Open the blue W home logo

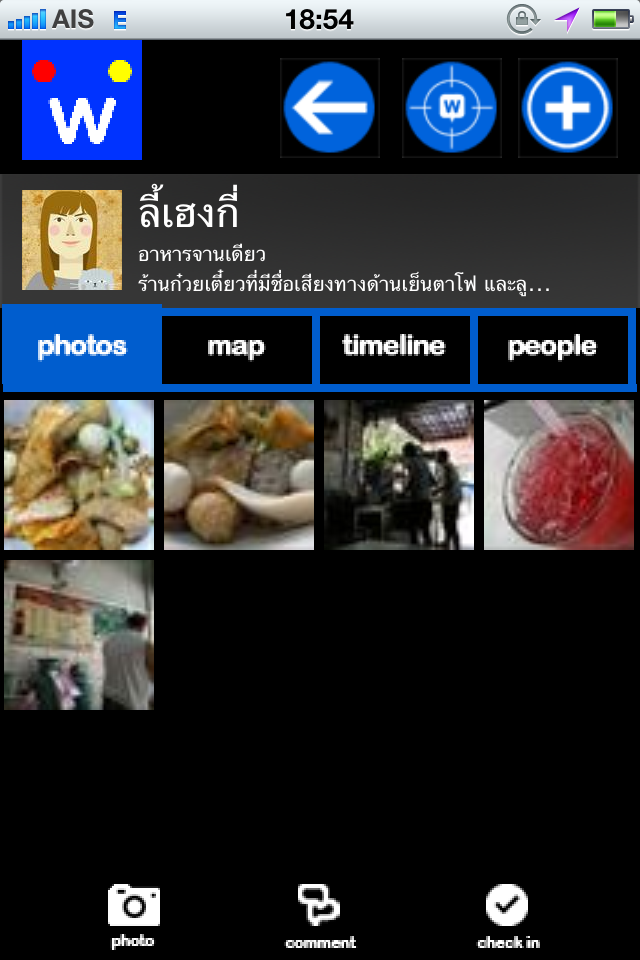point(82,100)
